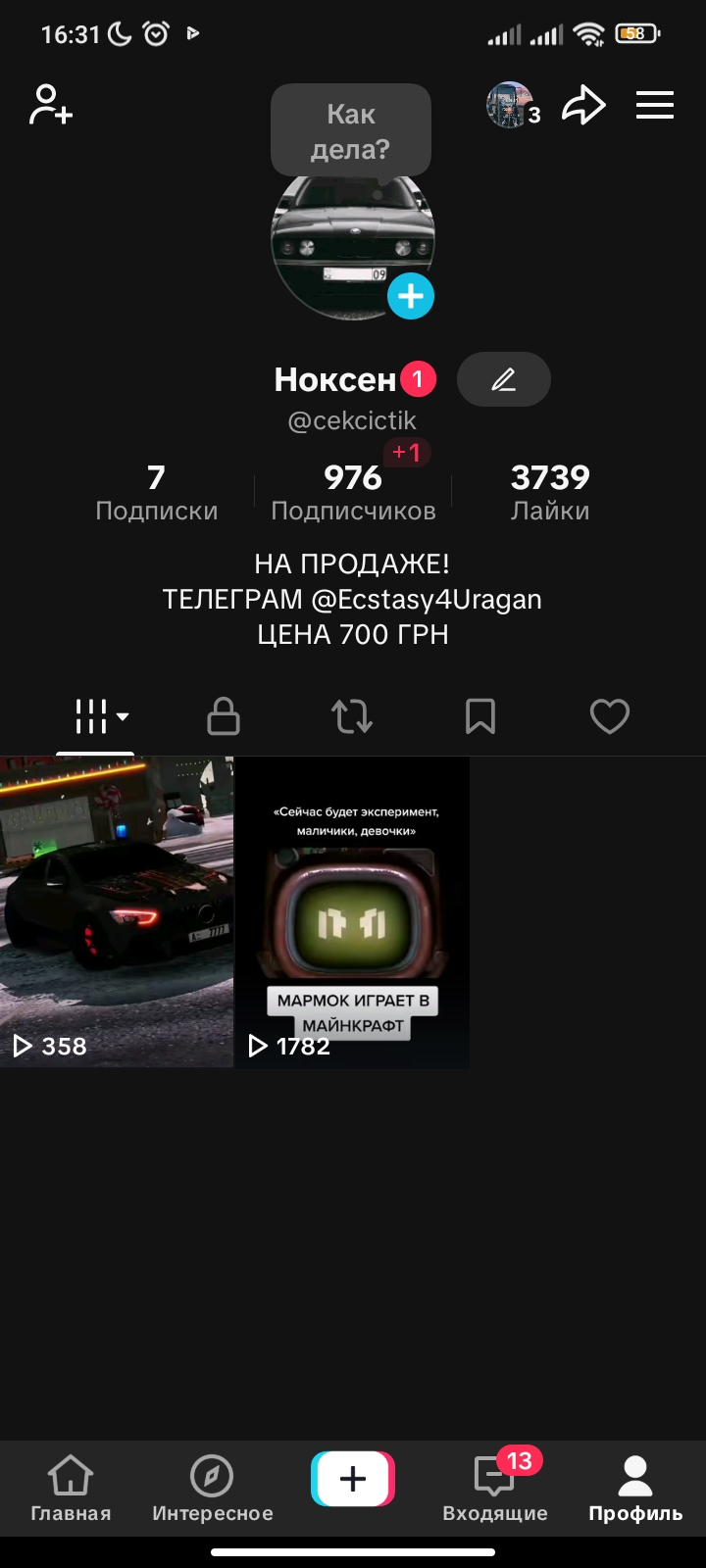Switch to the private videos lock tab
This screenshot has width=706, height=1568.
click(224, 716)
